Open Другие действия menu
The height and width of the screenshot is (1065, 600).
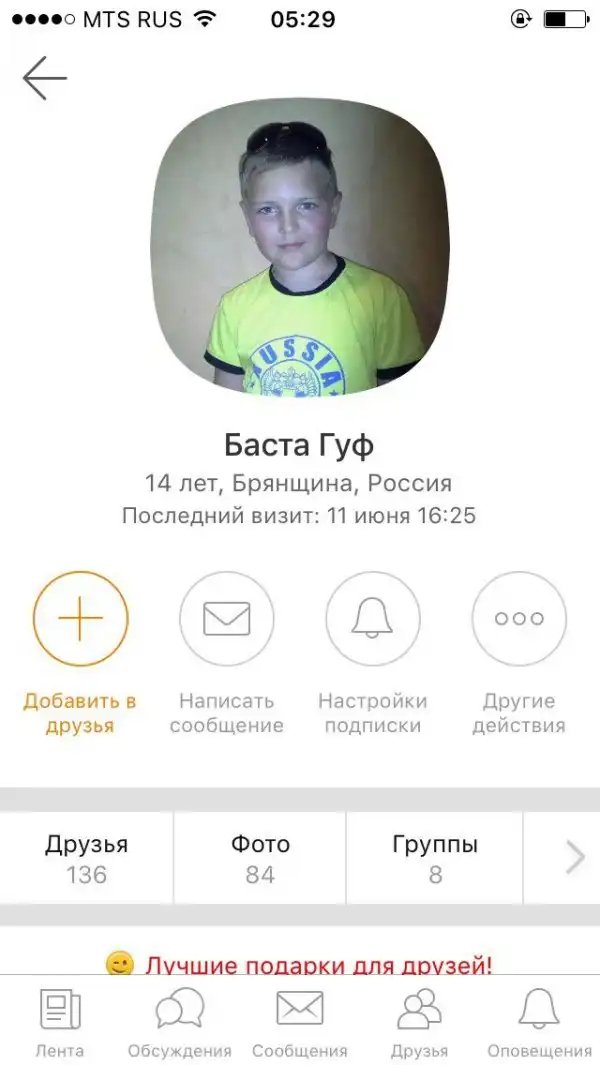pos(519,619)
